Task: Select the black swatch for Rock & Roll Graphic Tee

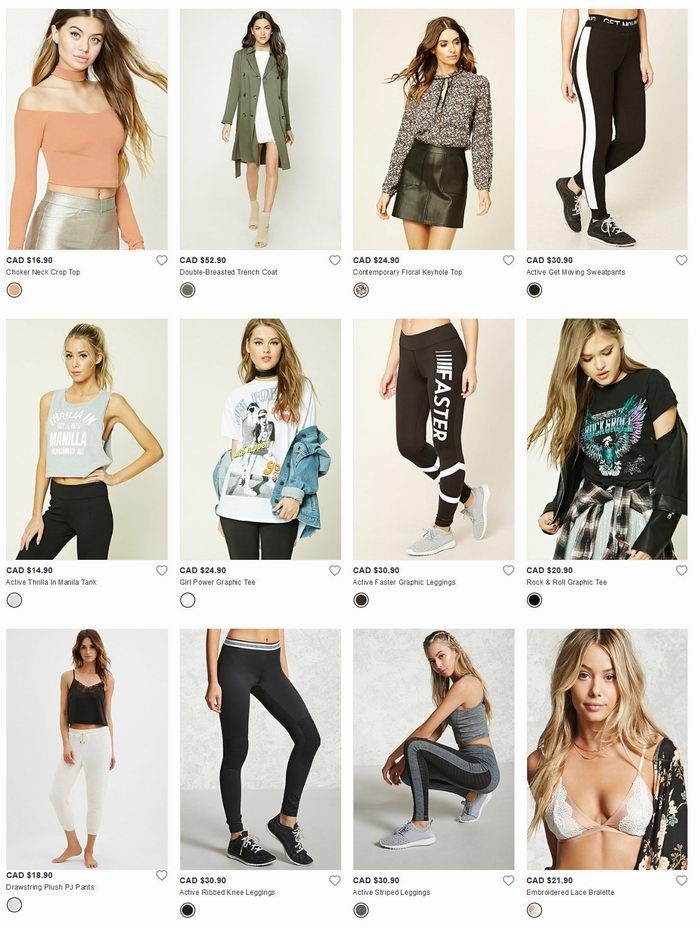Action: tap(534, 600)
